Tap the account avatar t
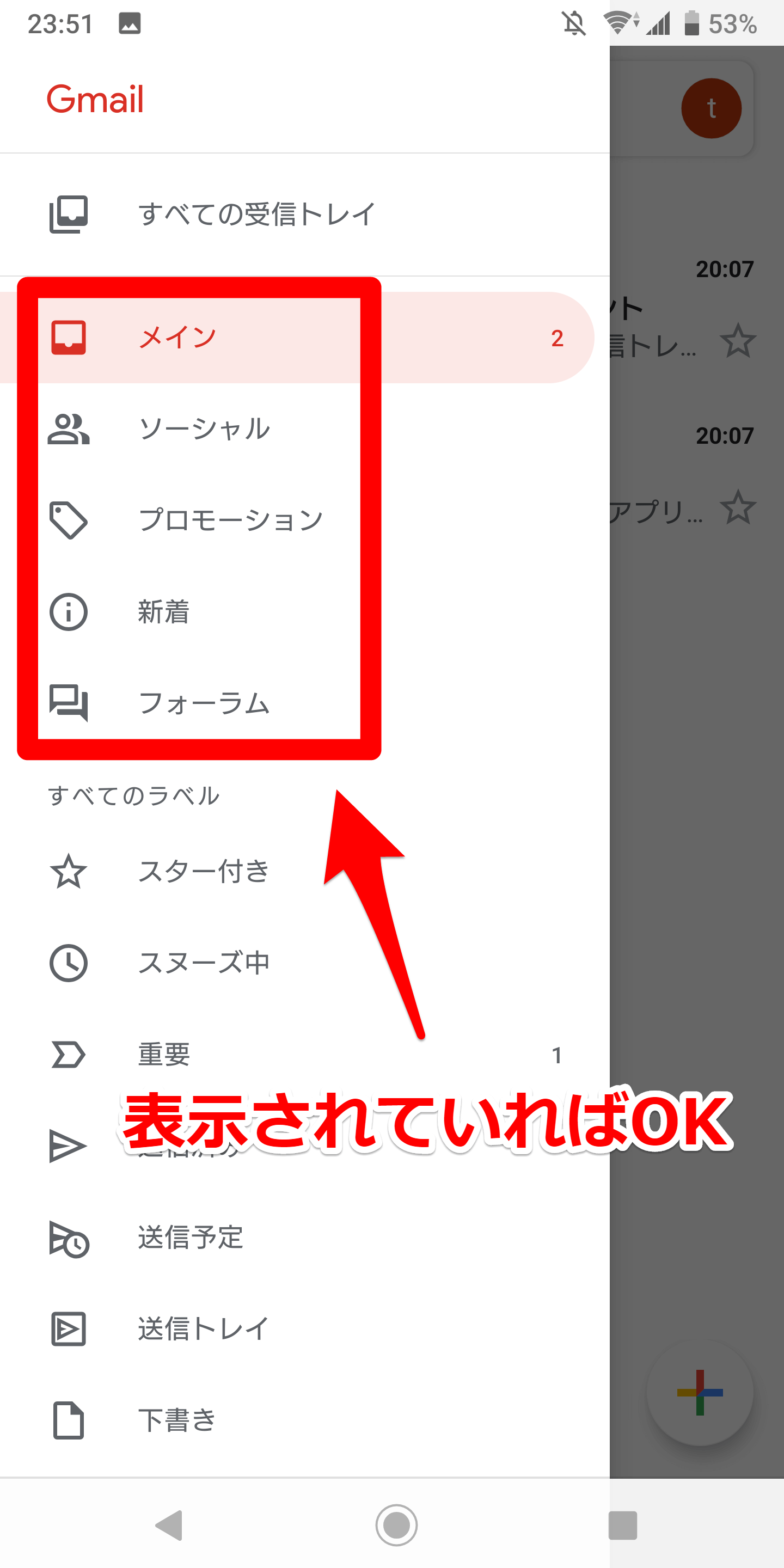The image size is (784, 1568). (x=711, y=108)
